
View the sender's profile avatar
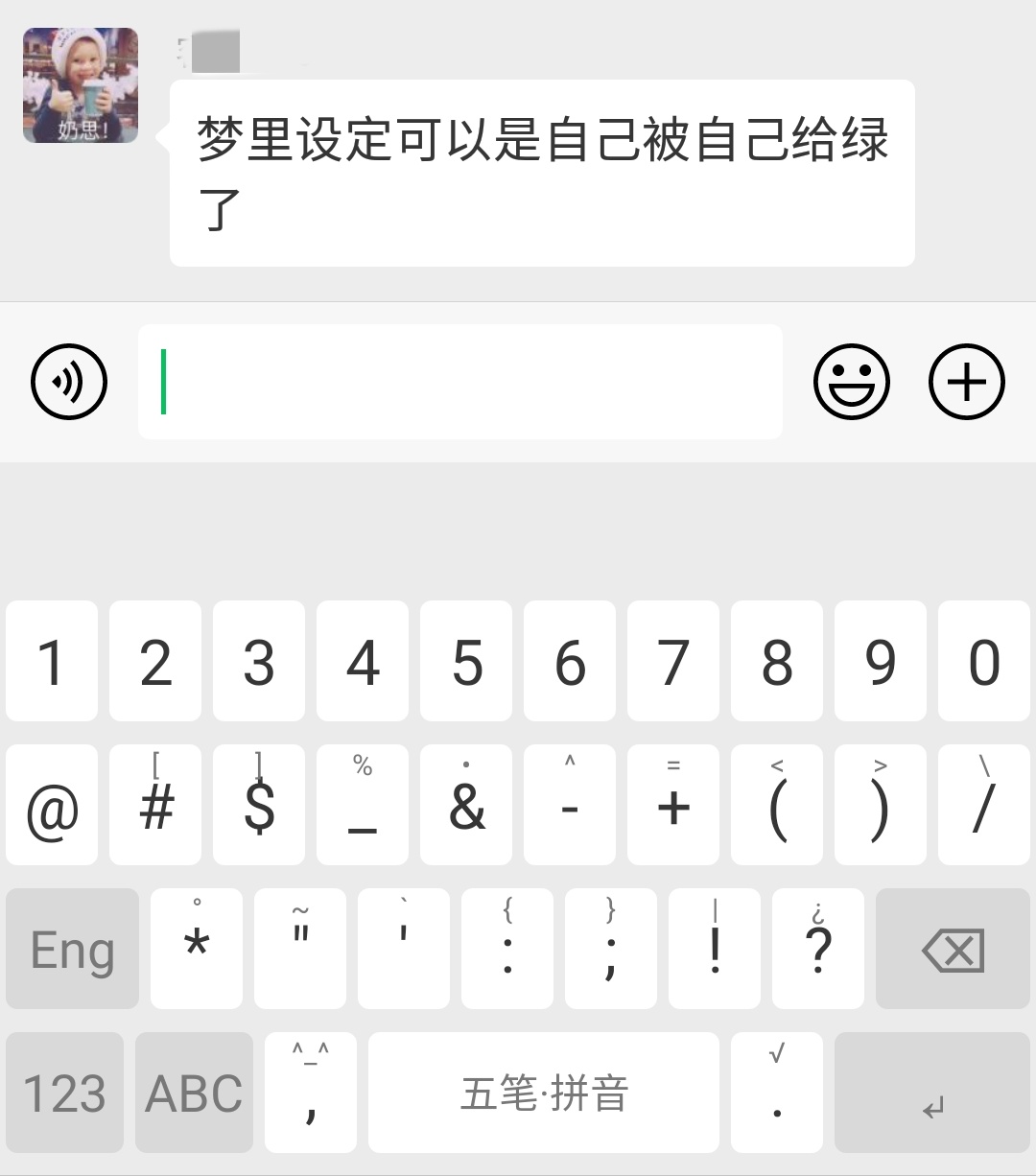[81, 85]
